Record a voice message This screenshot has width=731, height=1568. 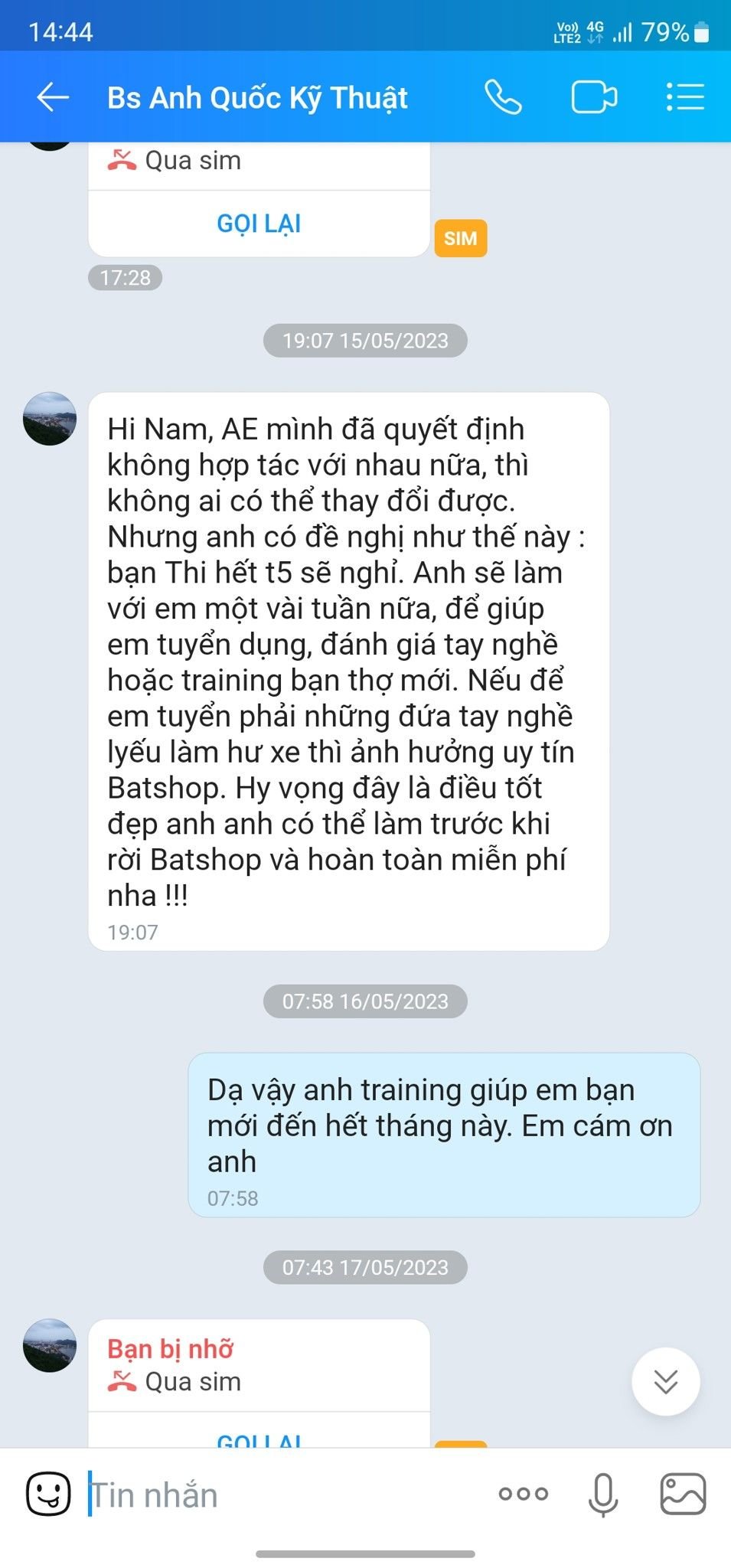pos(602,1494)
